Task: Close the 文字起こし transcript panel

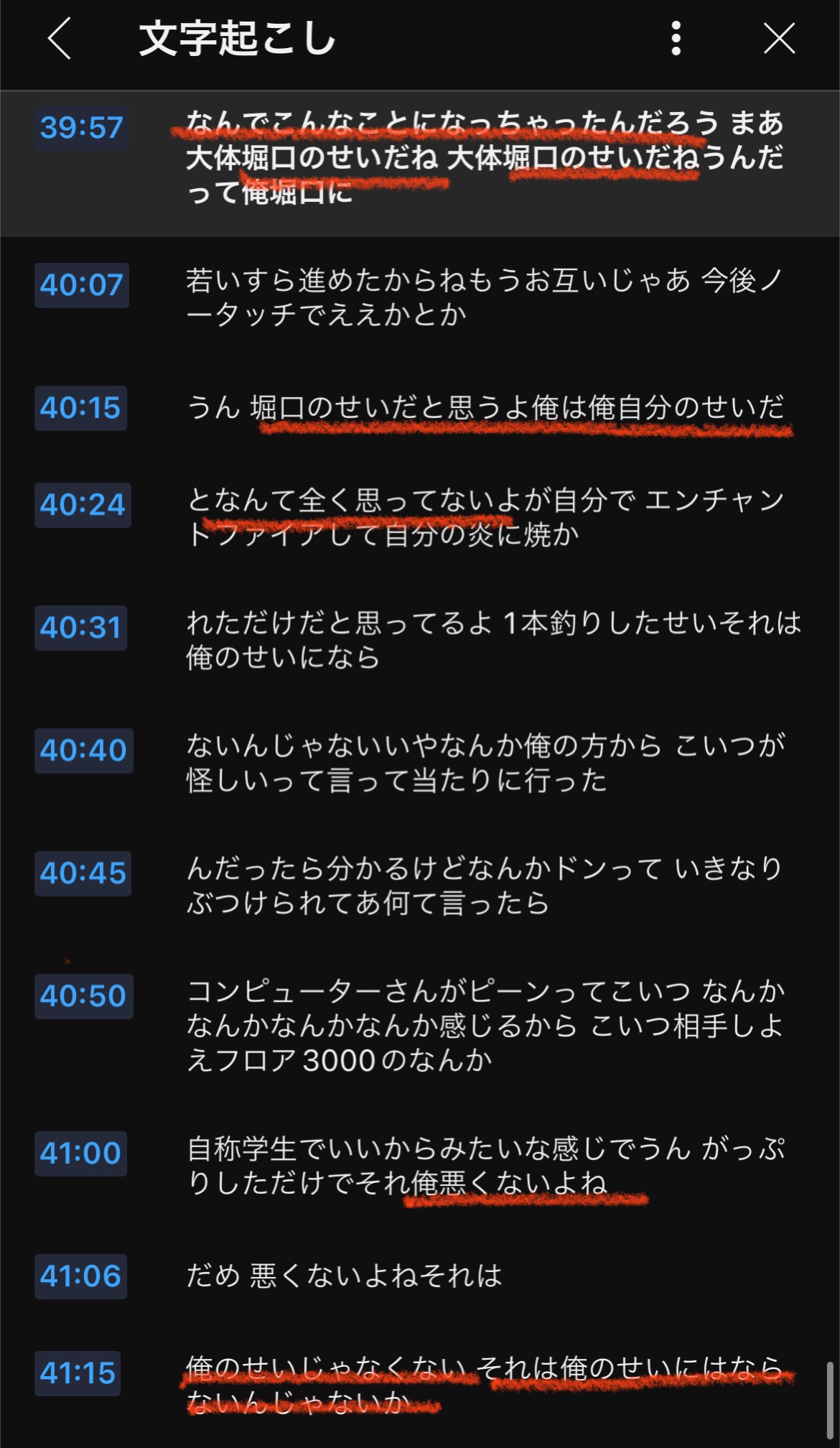Action: pos(779,39)
